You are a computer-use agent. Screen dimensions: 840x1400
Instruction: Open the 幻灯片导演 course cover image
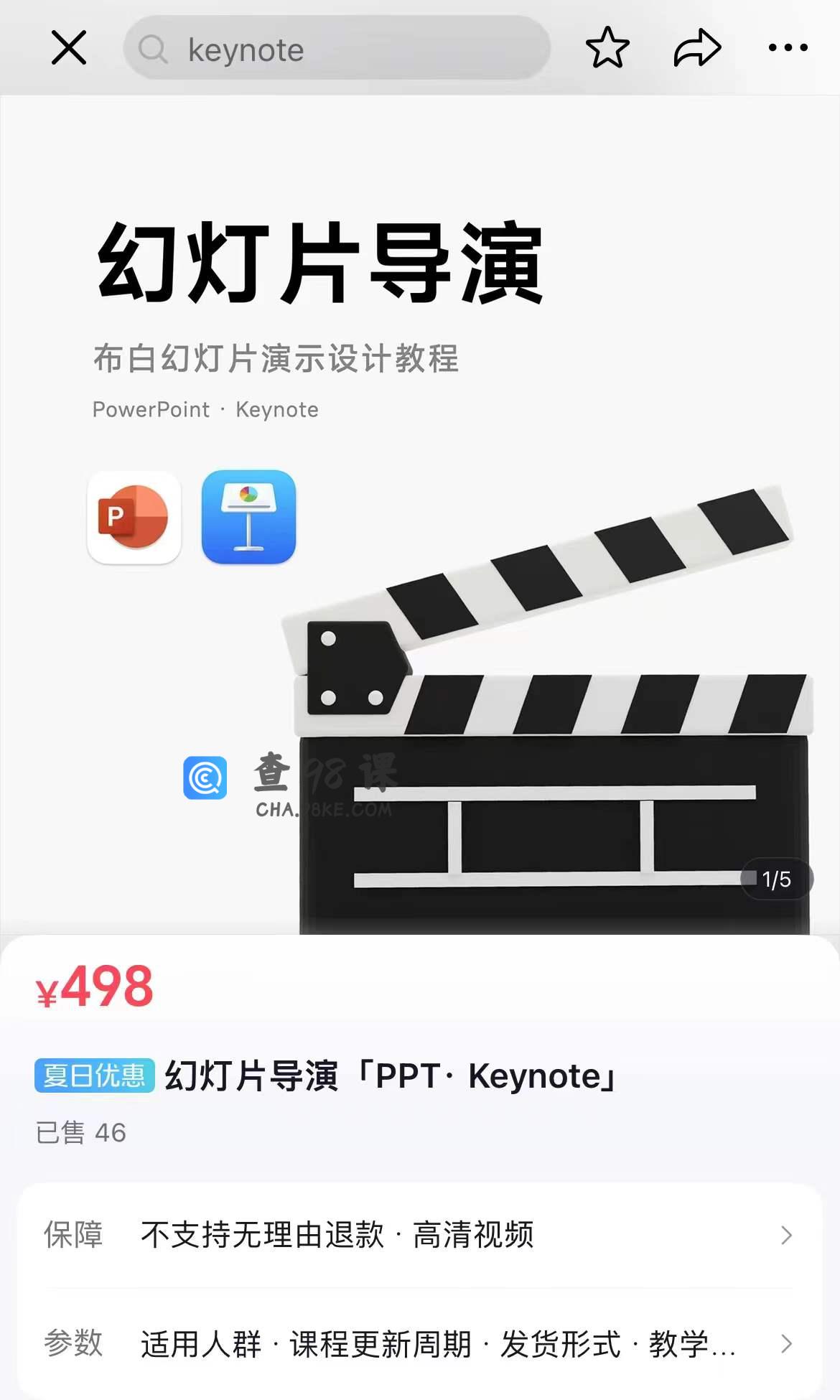[420, 514]
